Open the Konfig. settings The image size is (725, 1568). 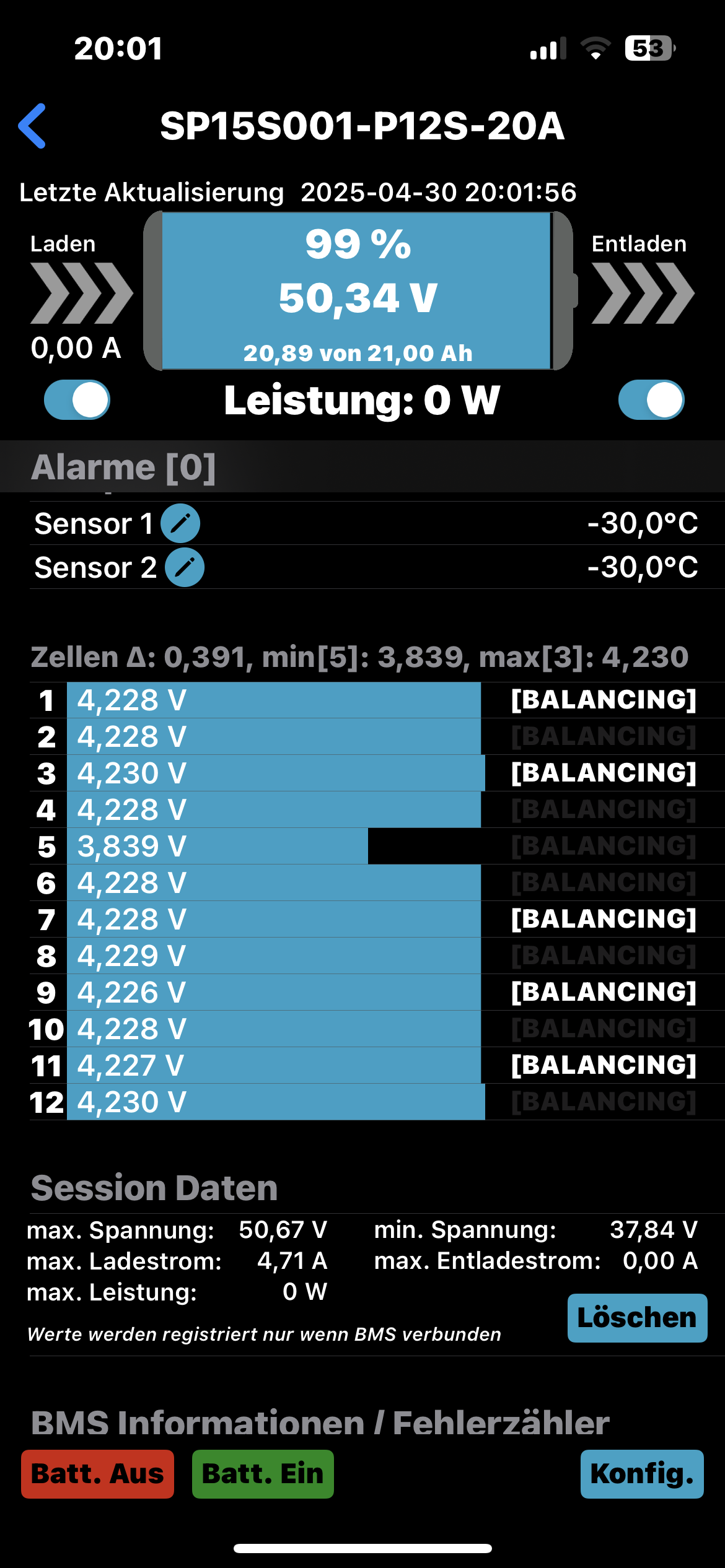click(x=642, y=1474)
